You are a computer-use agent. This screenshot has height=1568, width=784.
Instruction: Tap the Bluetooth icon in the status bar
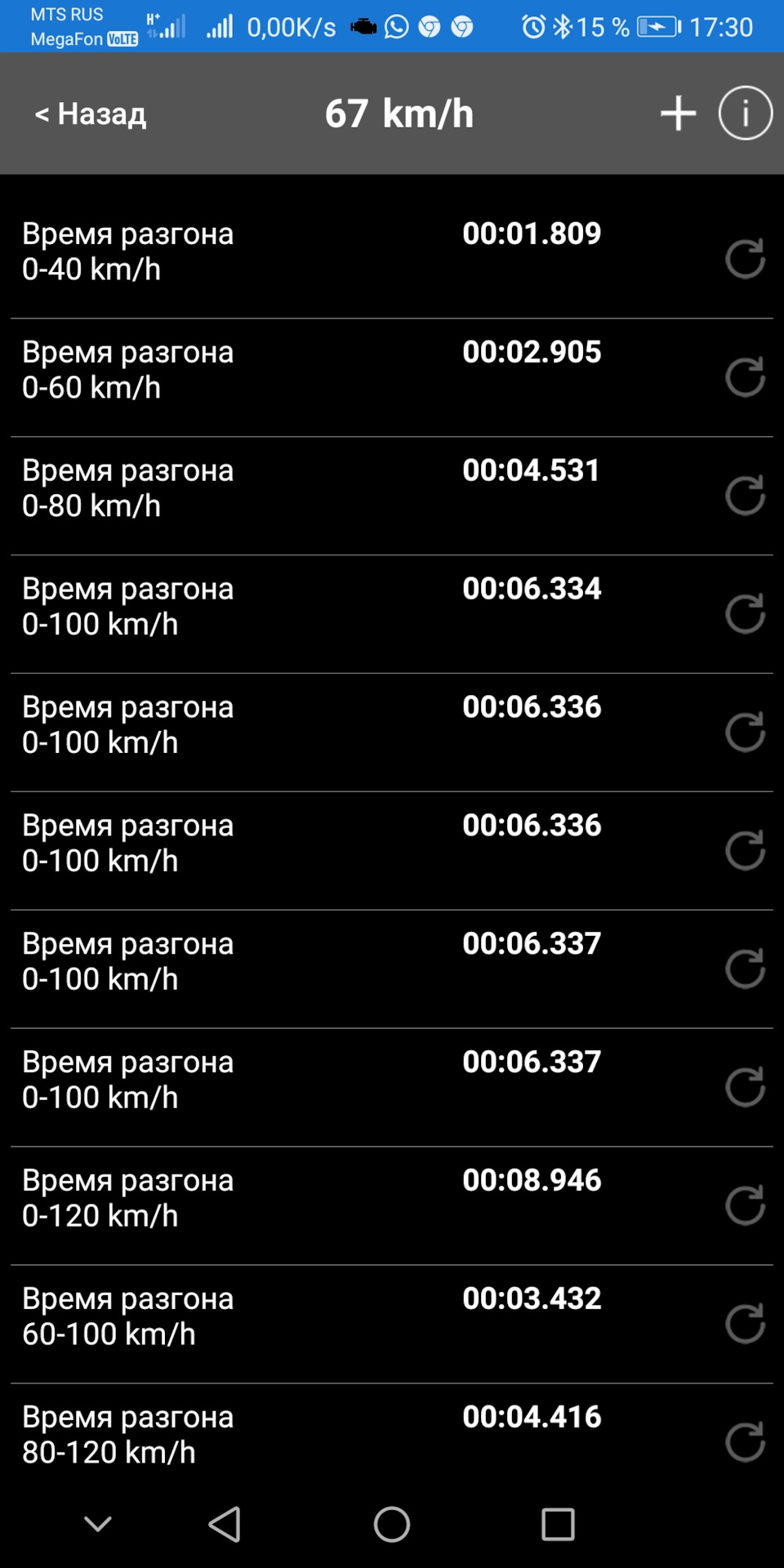coord(562,25)
